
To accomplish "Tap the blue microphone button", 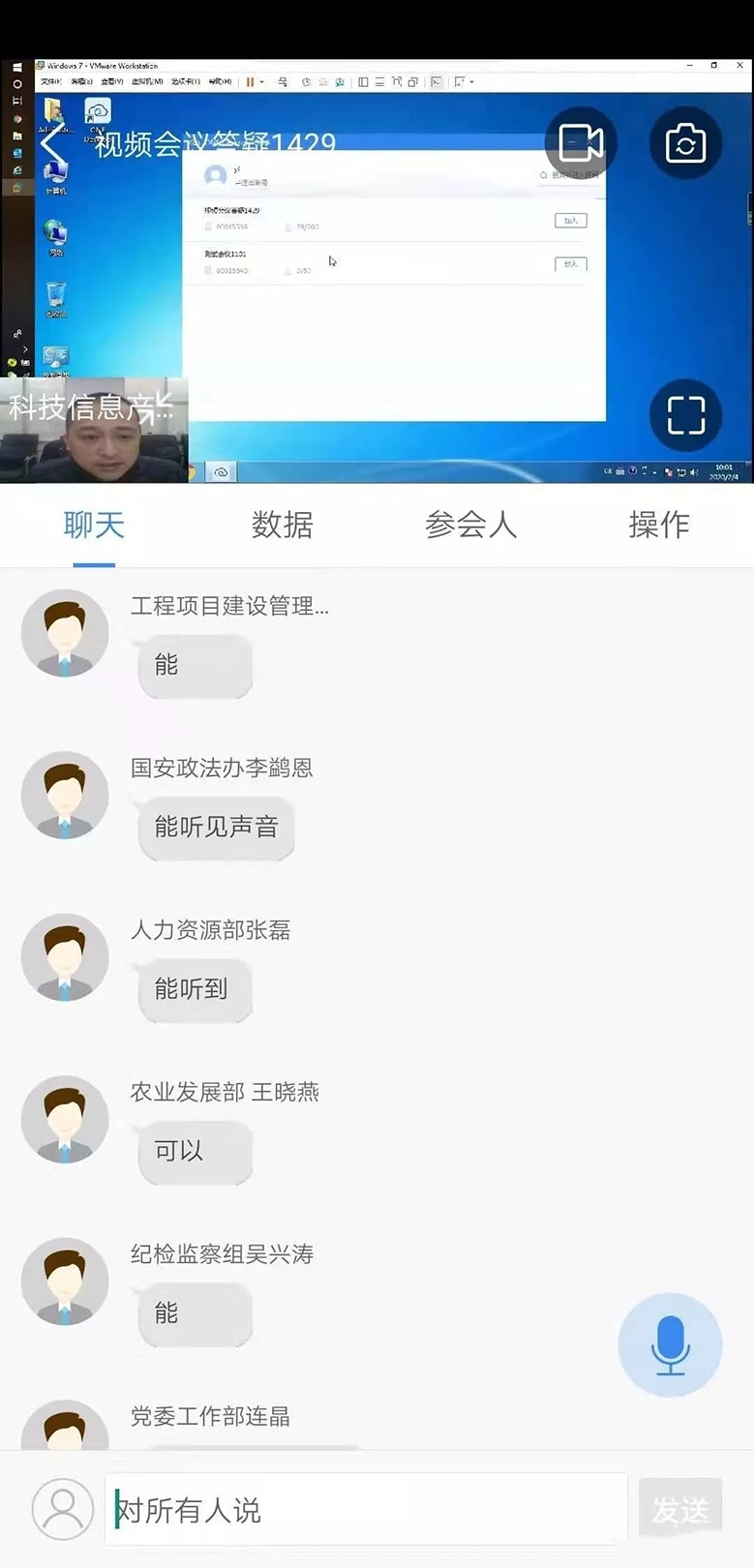I will tap(670, 1344).
